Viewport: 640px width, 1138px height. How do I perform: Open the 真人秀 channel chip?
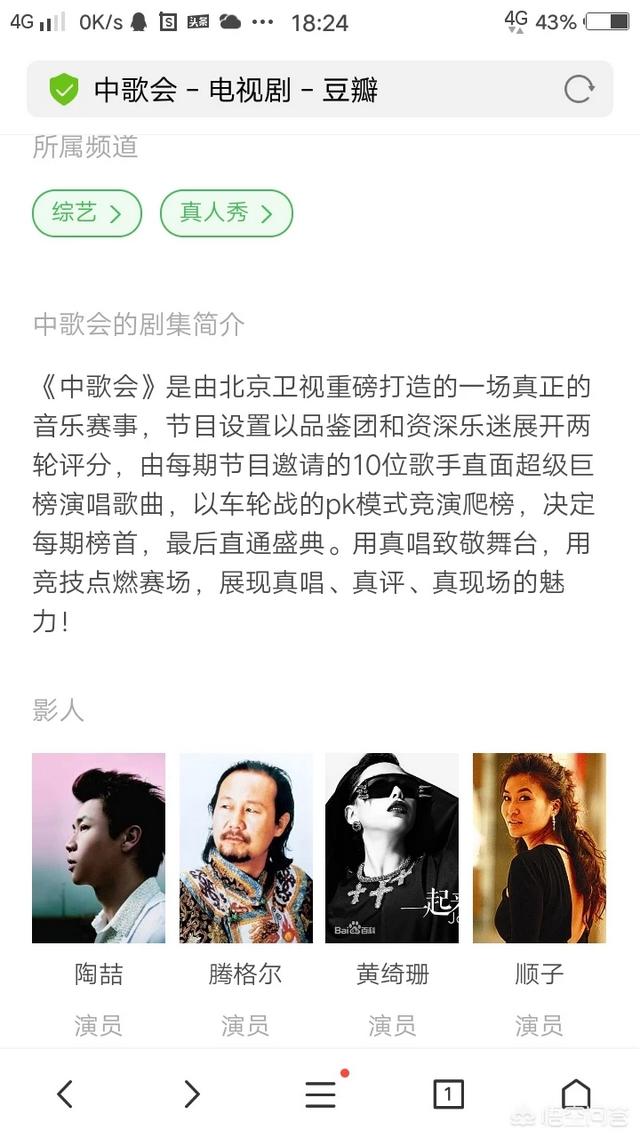tap(226, 213)
